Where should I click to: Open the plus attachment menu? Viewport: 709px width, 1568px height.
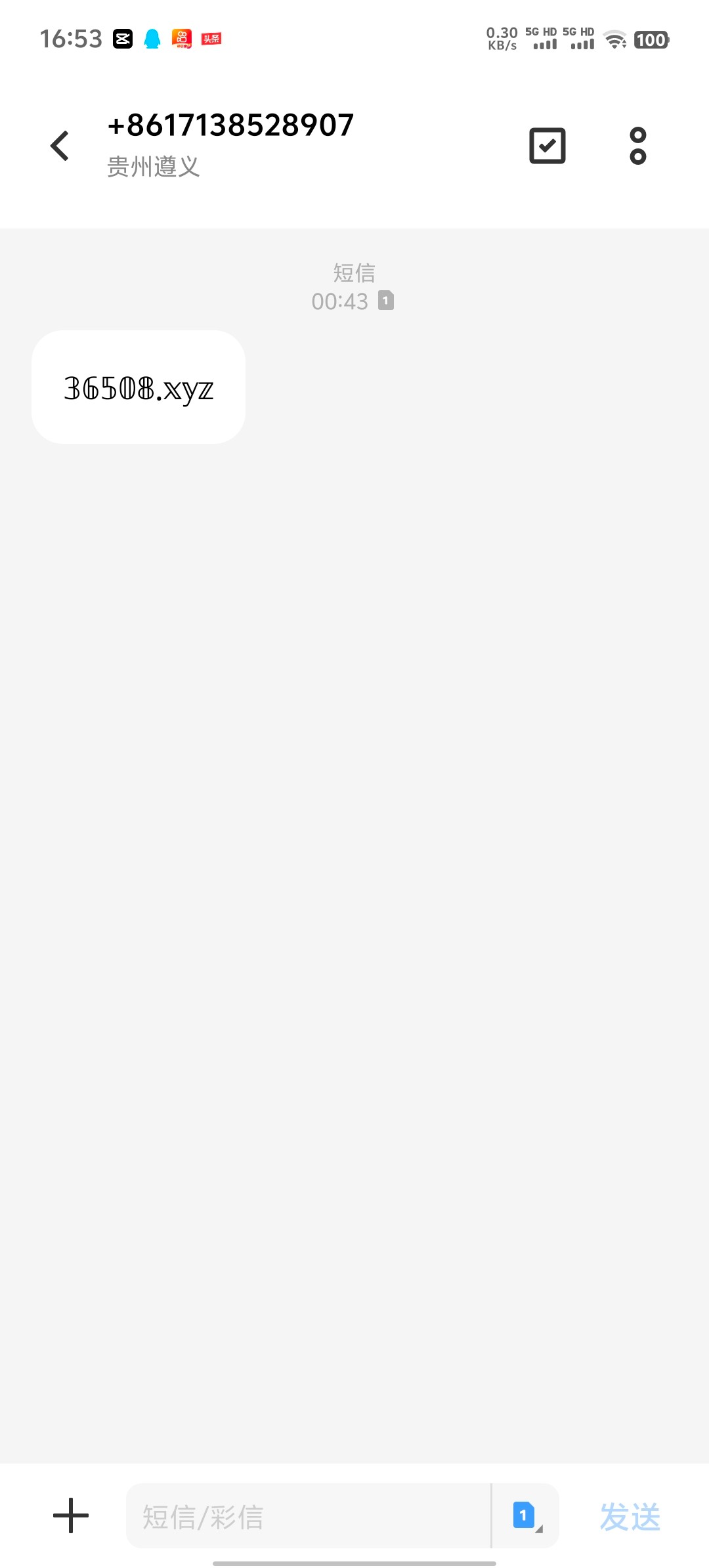click(x=71, y=1515)
